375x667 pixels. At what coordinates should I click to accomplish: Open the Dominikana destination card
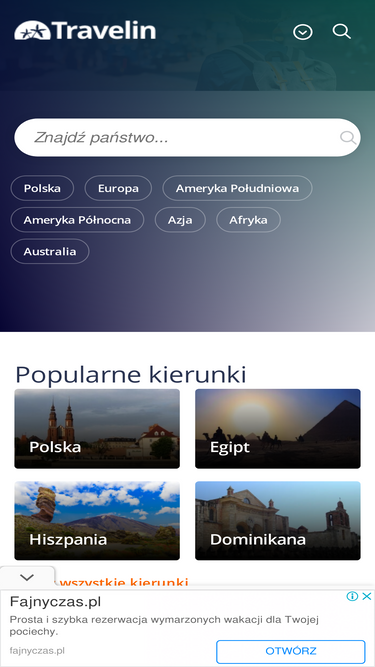tap(278, 521)
